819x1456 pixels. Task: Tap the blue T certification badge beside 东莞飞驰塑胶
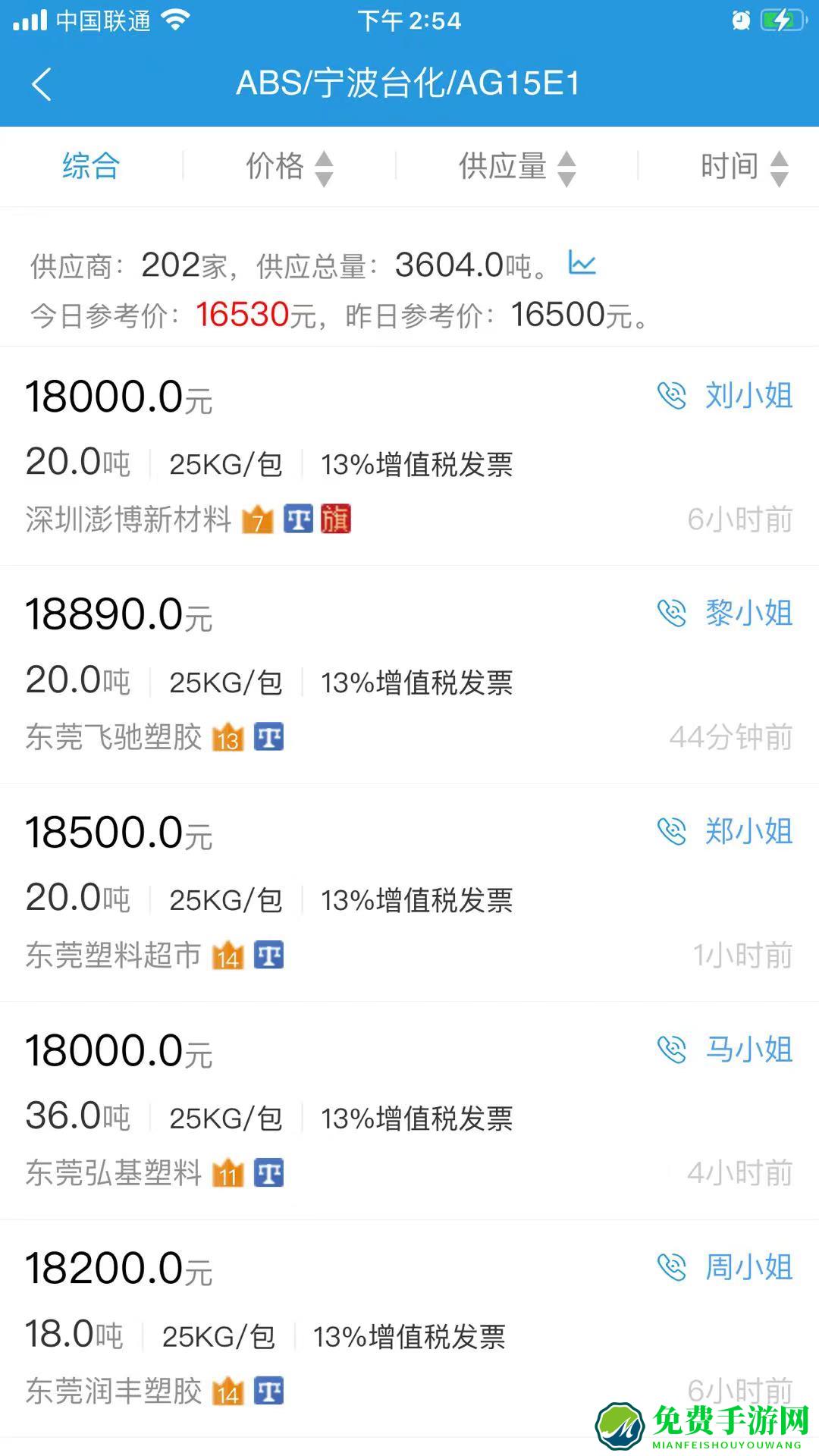coord(271,736)
